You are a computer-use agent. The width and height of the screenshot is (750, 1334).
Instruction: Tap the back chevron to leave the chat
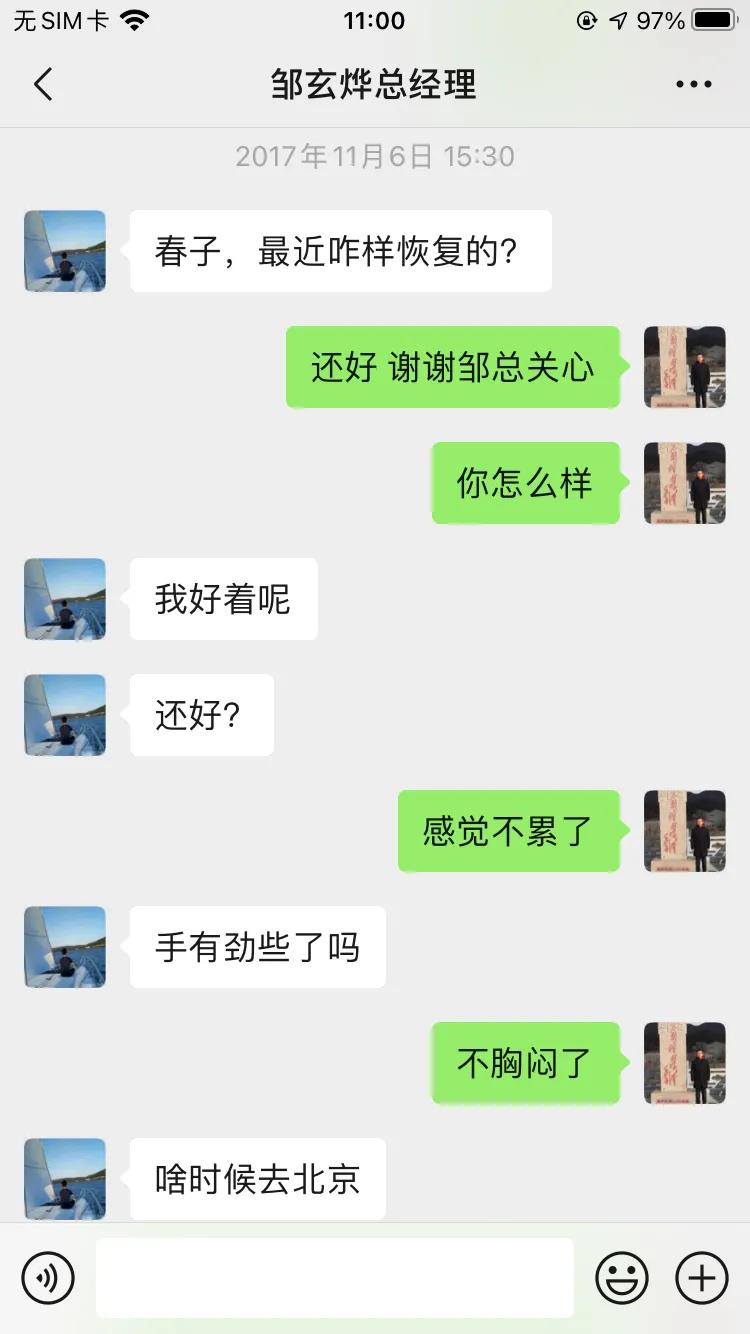pos(42,85)
